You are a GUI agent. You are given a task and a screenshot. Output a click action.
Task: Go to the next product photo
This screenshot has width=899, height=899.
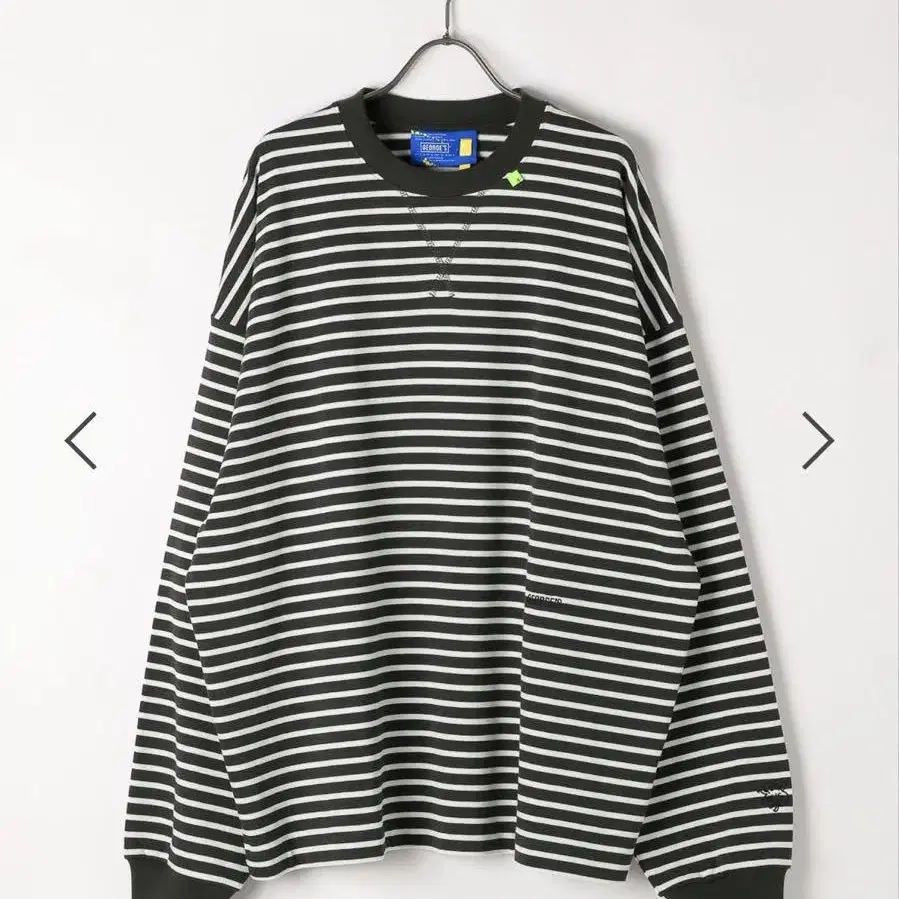pos(818,440)
